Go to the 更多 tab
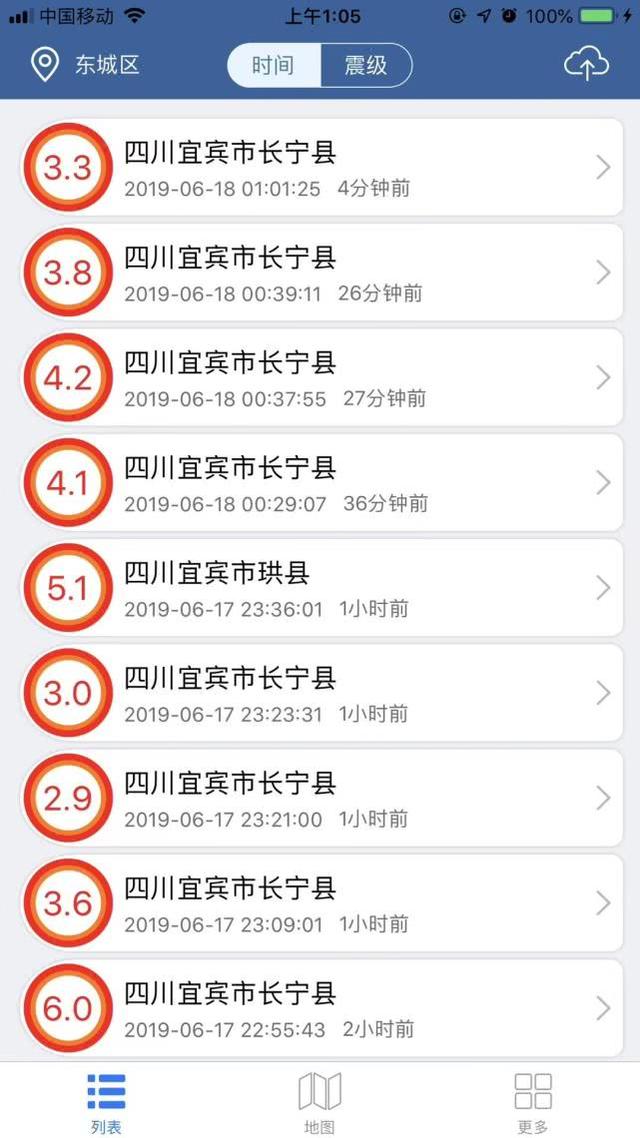This screenshot has height=1138, width=640. pos(532,1102)
